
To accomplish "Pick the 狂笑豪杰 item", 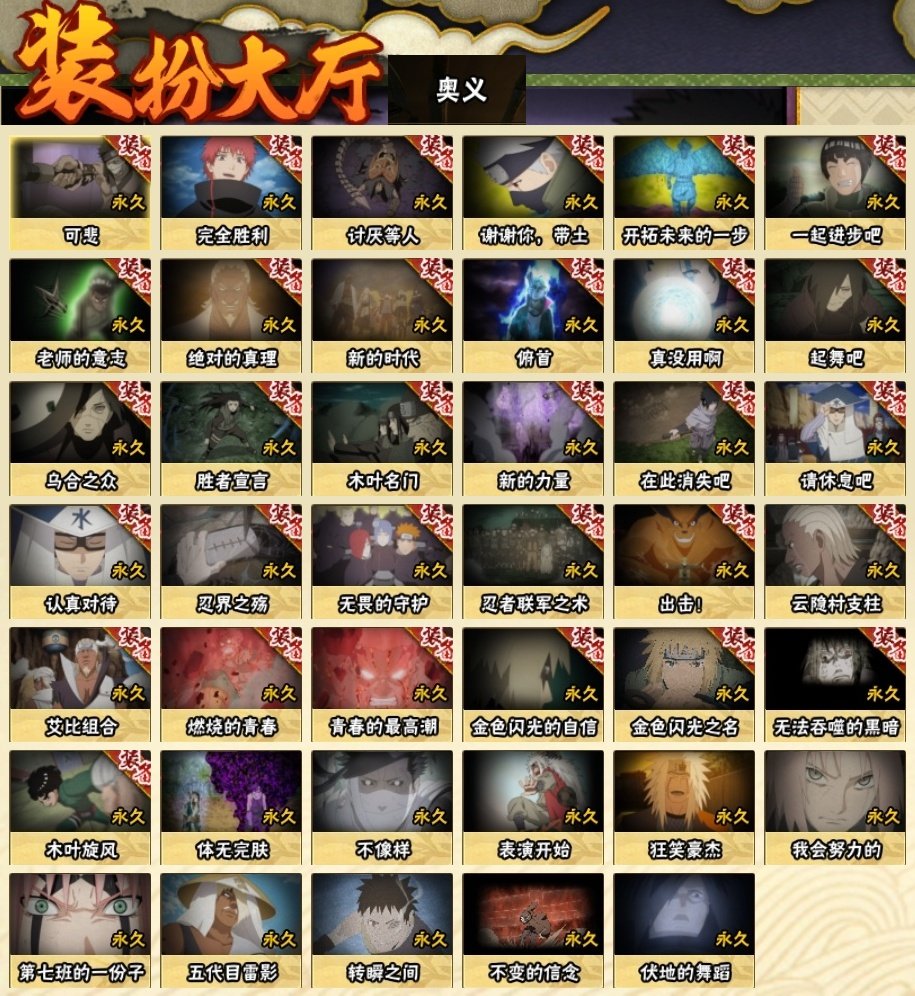I will point(684,807).
